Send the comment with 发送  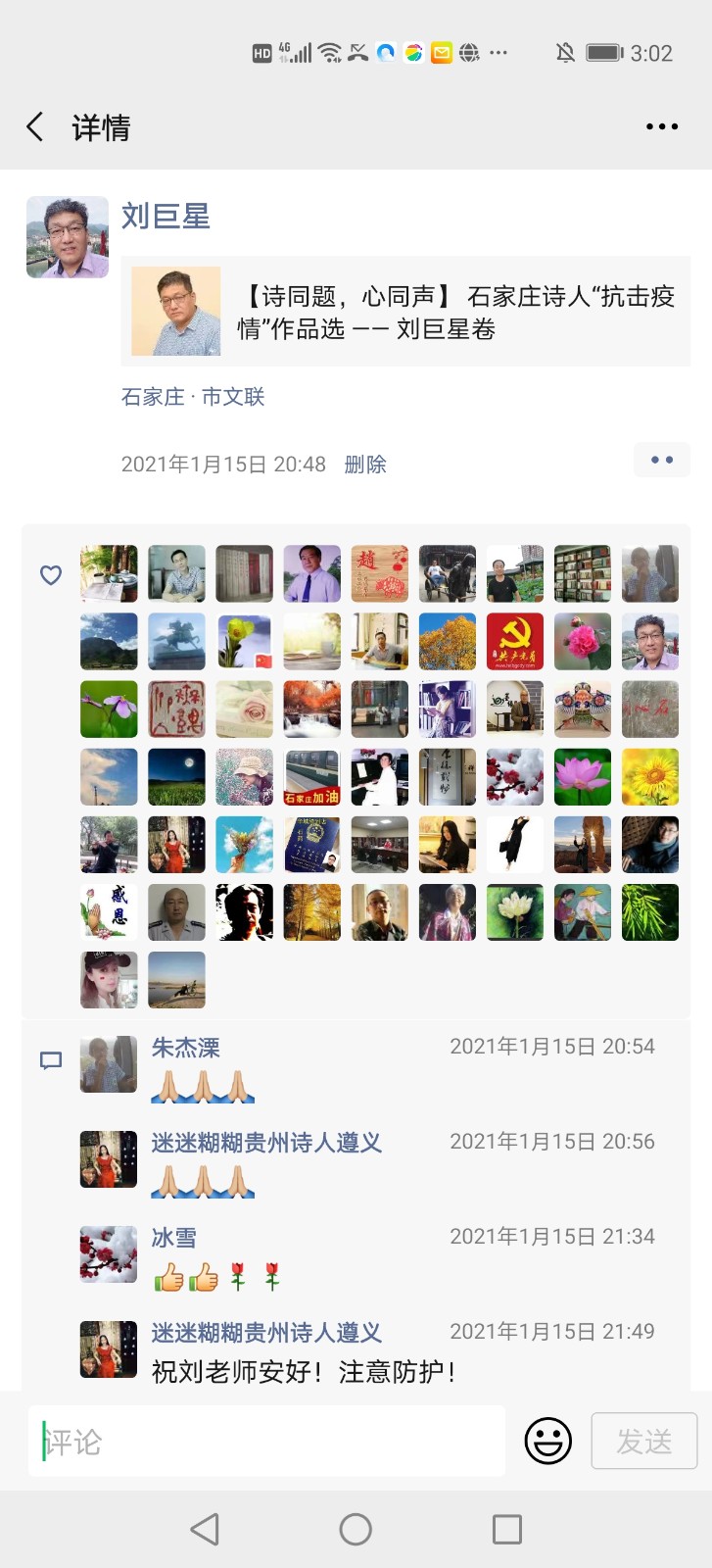pos(643,1442)
